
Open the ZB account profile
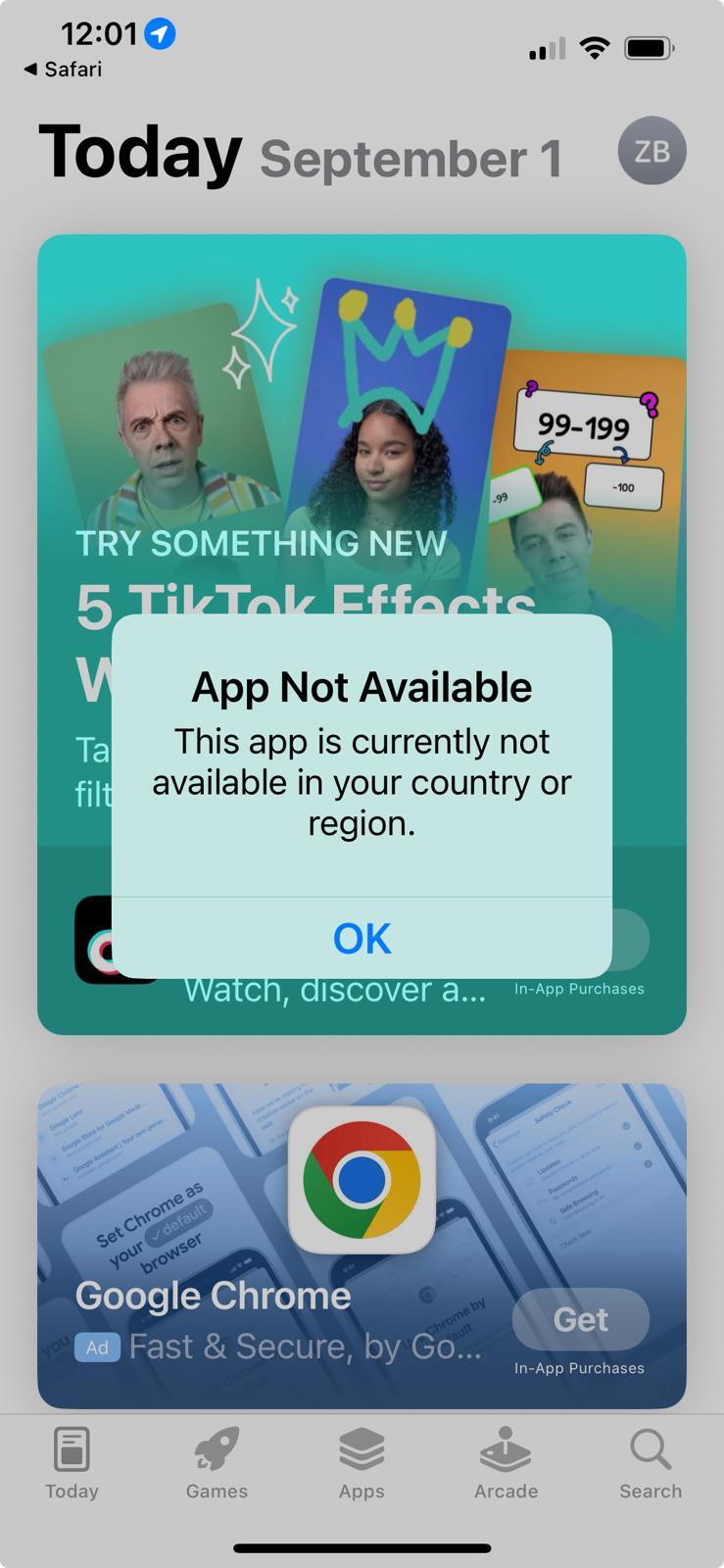coord(652,151)
